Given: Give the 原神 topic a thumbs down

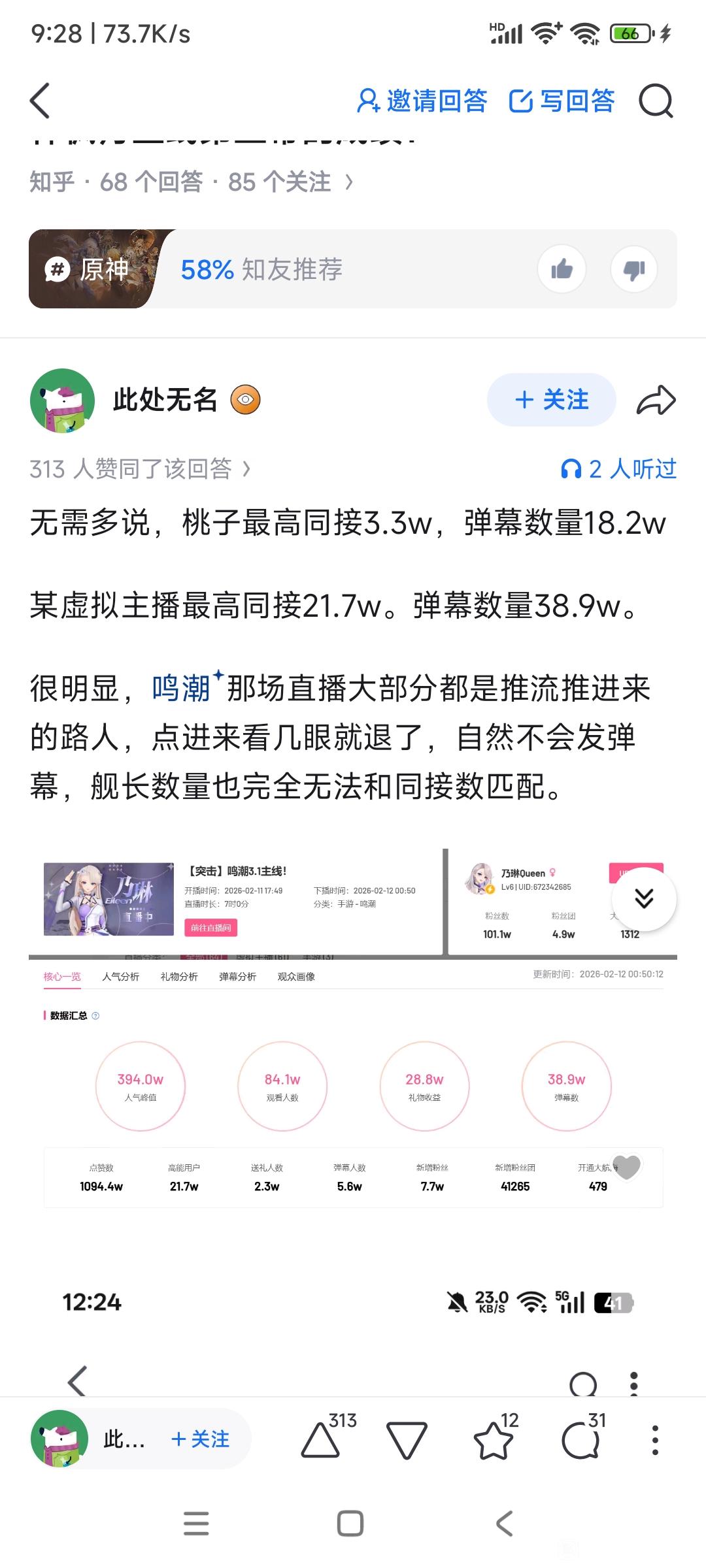Looking at the screenshot, I should tap(634, 269).
